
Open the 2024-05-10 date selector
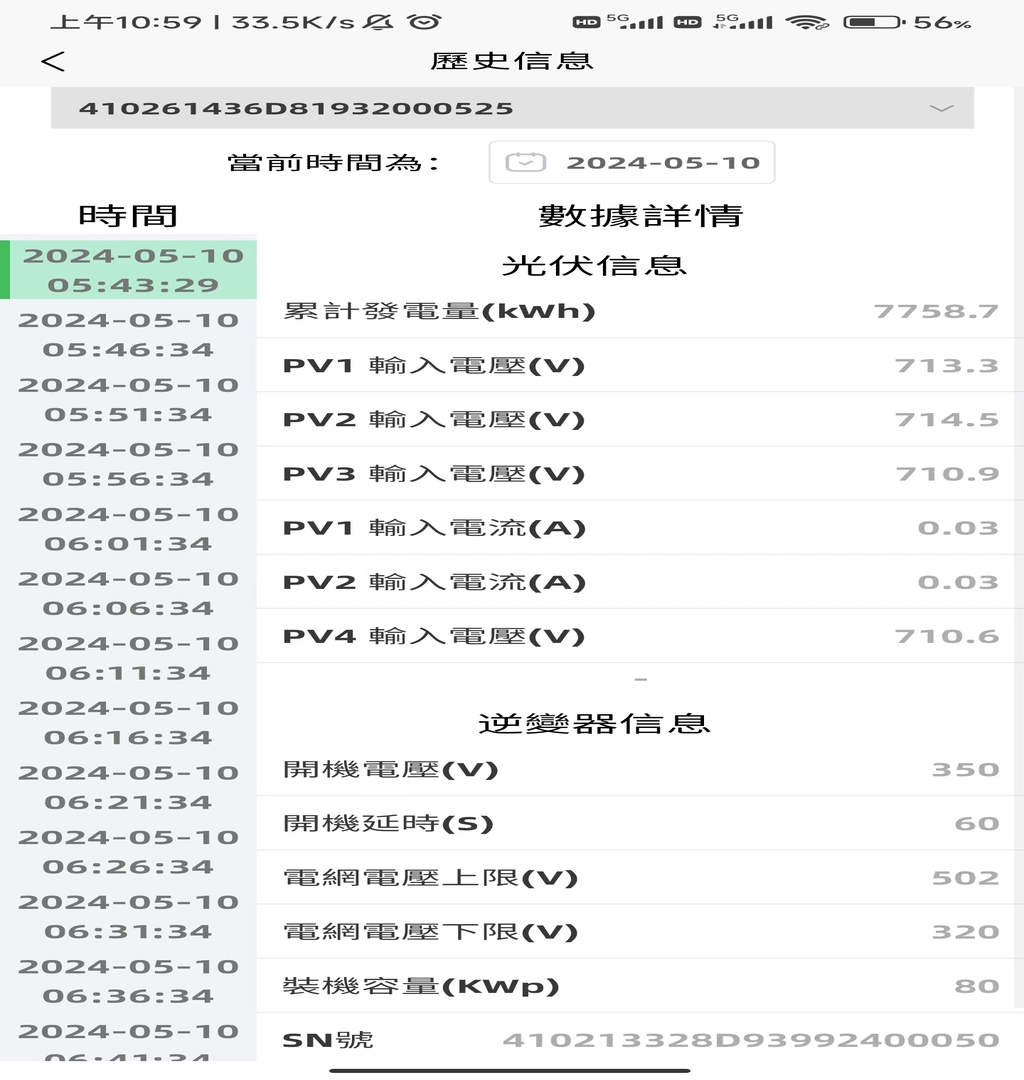point(630,162)
